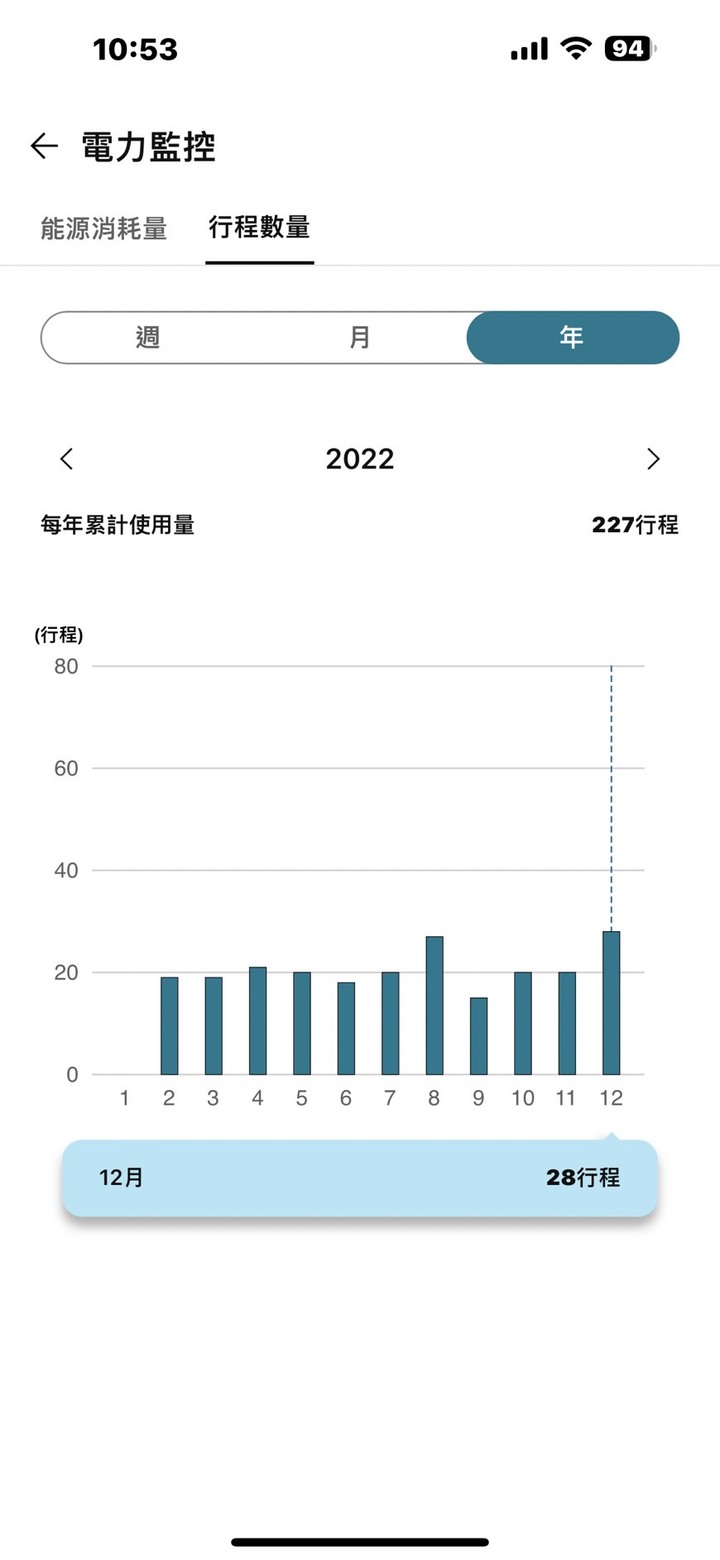Screen dimensions: 720x1560
Task: Tap the bar for month 6
Action: pyautogui.click(x=346, y=1029)
